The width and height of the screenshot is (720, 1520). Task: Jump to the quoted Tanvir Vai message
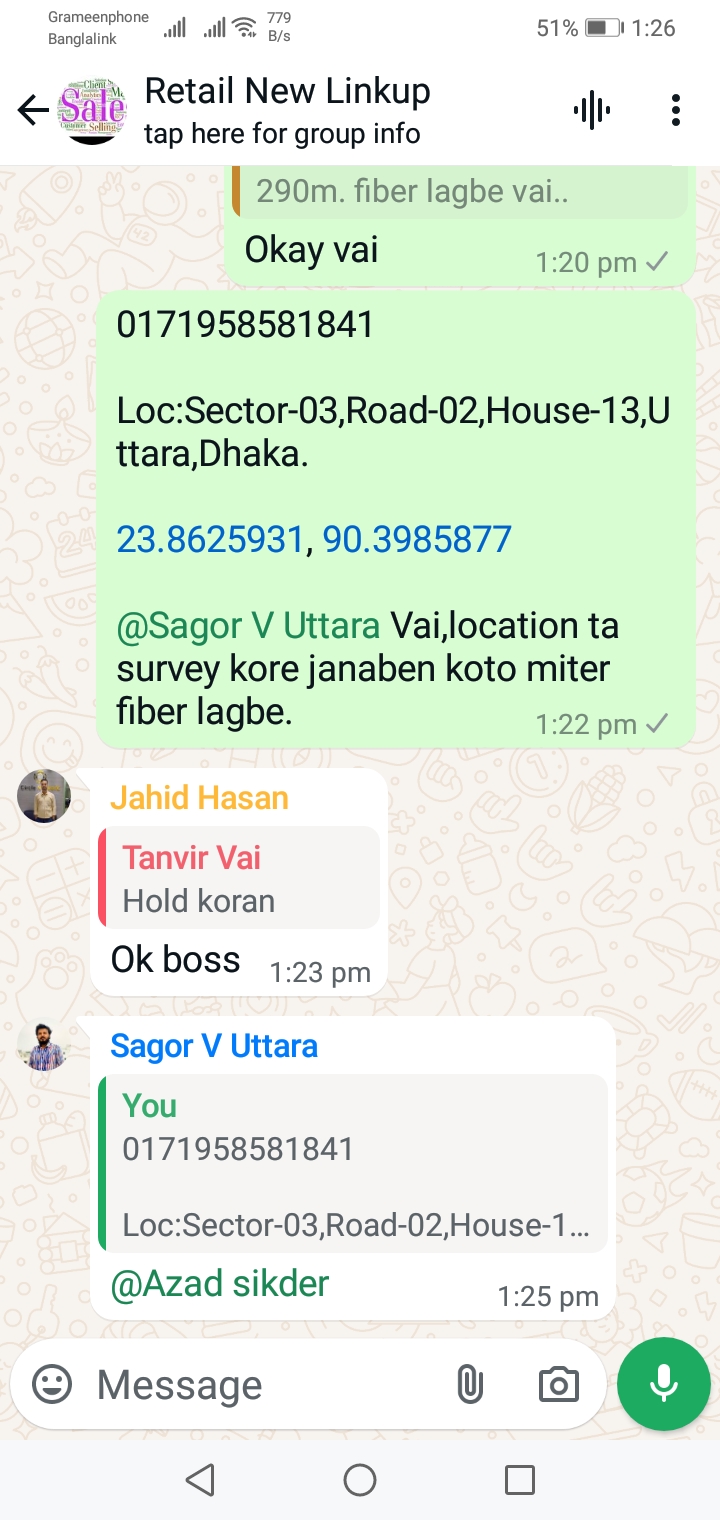(x=238, y=878)
